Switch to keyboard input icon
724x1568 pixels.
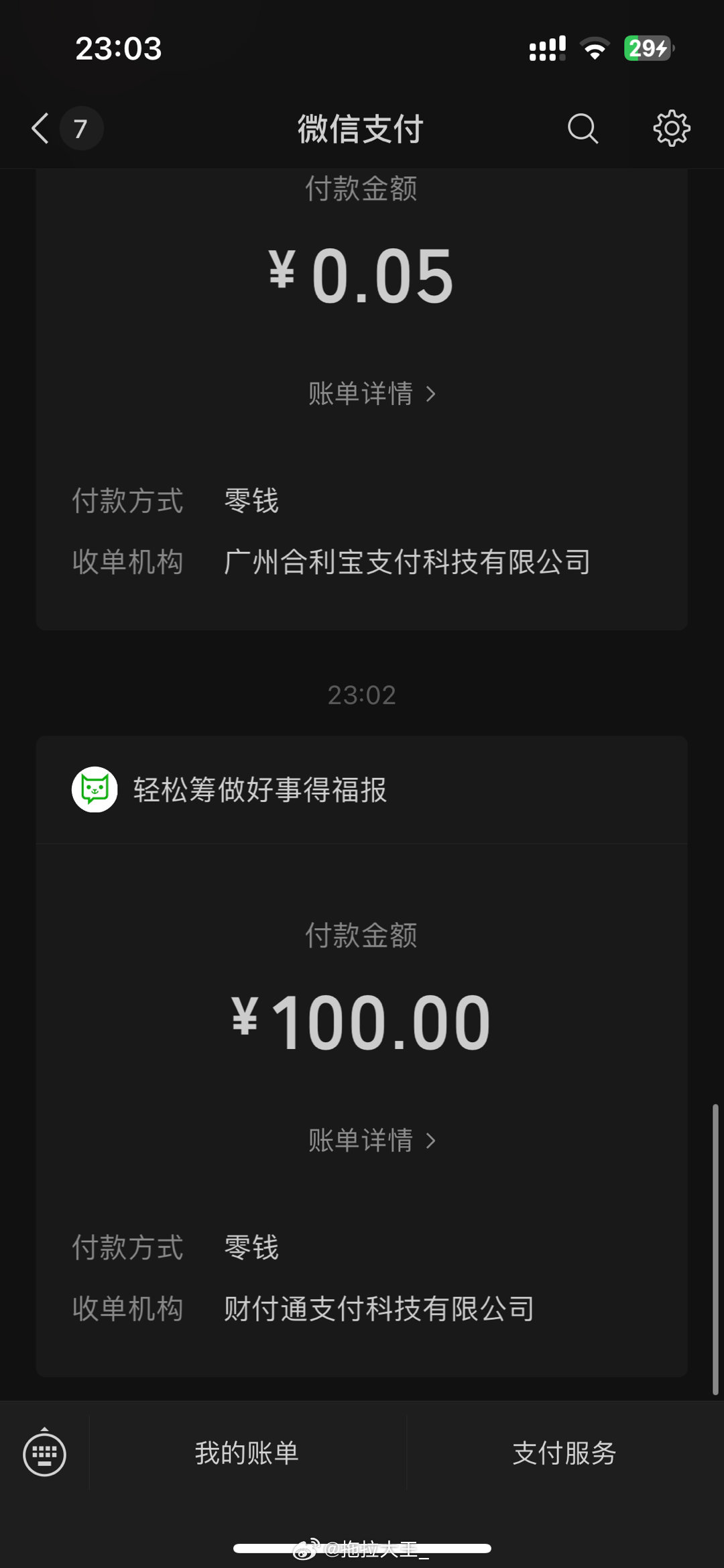click(44, 1454)
